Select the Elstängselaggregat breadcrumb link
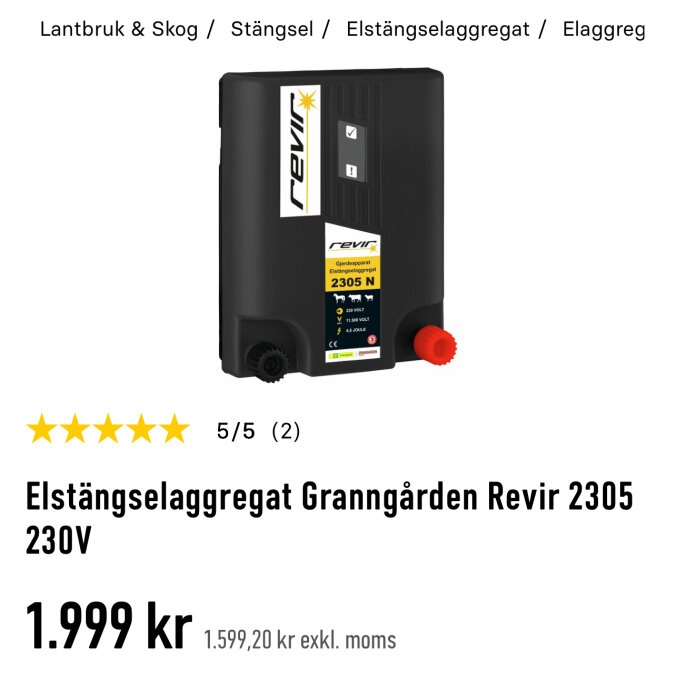 click(437, 29)
